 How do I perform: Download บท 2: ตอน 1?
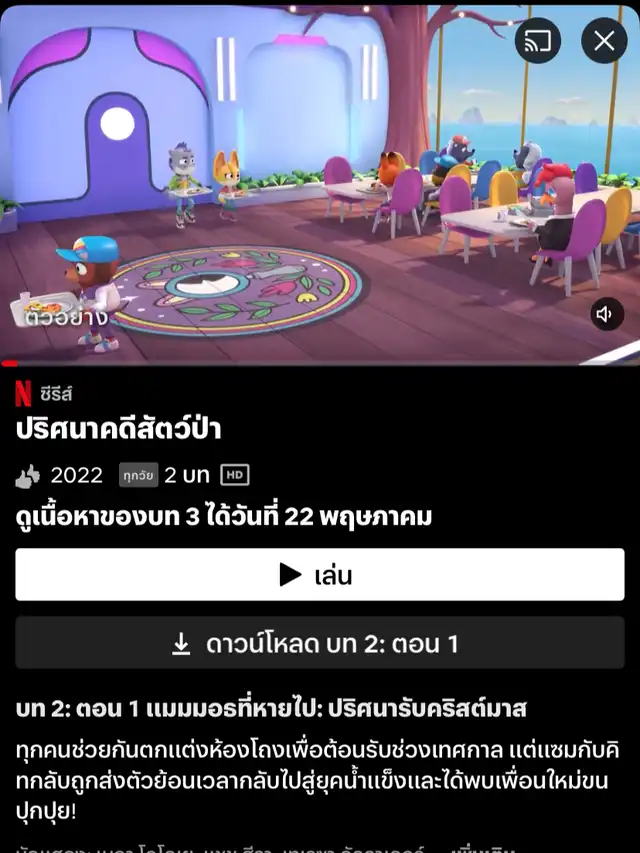[320, 644]
